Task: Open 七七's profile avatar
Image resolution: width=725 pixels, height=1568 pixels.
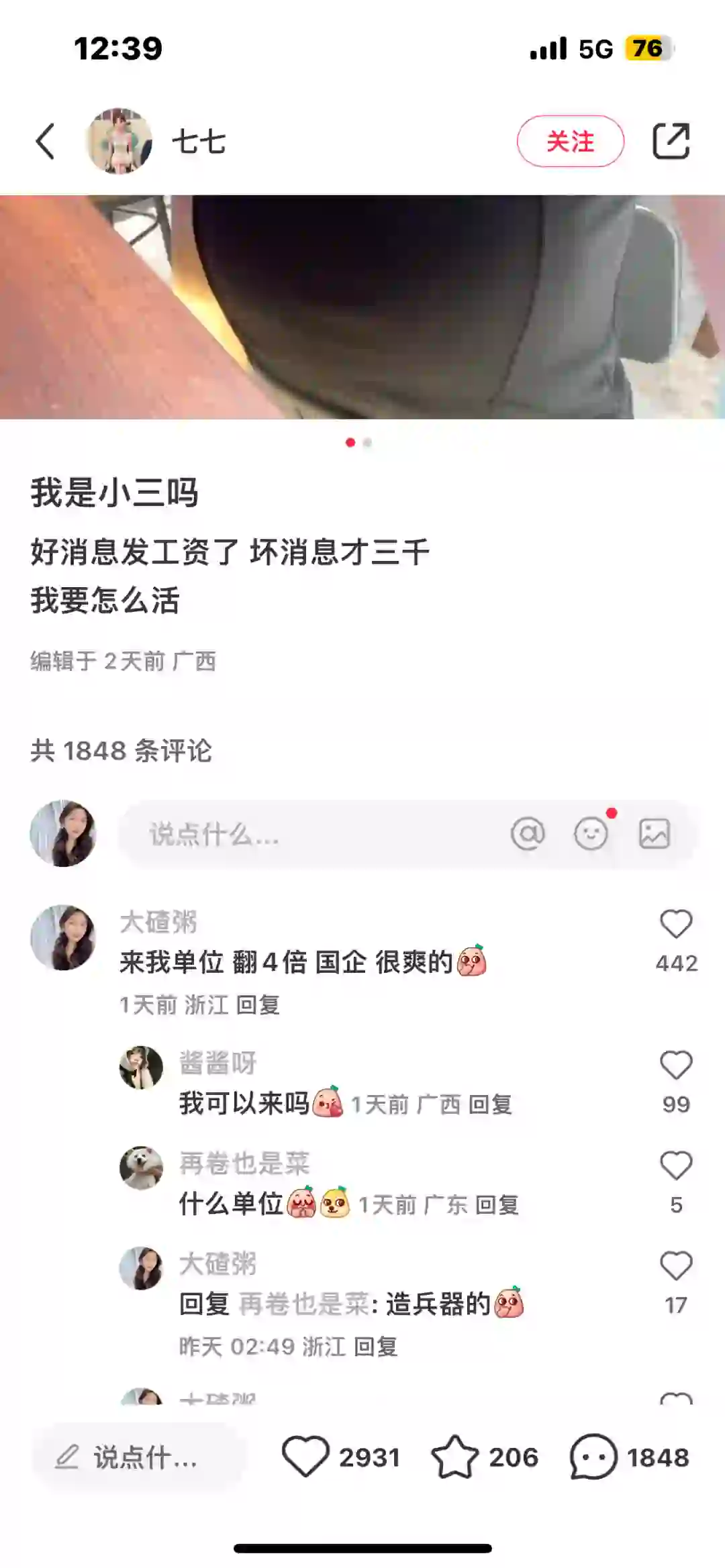Action: click(119, 142)
